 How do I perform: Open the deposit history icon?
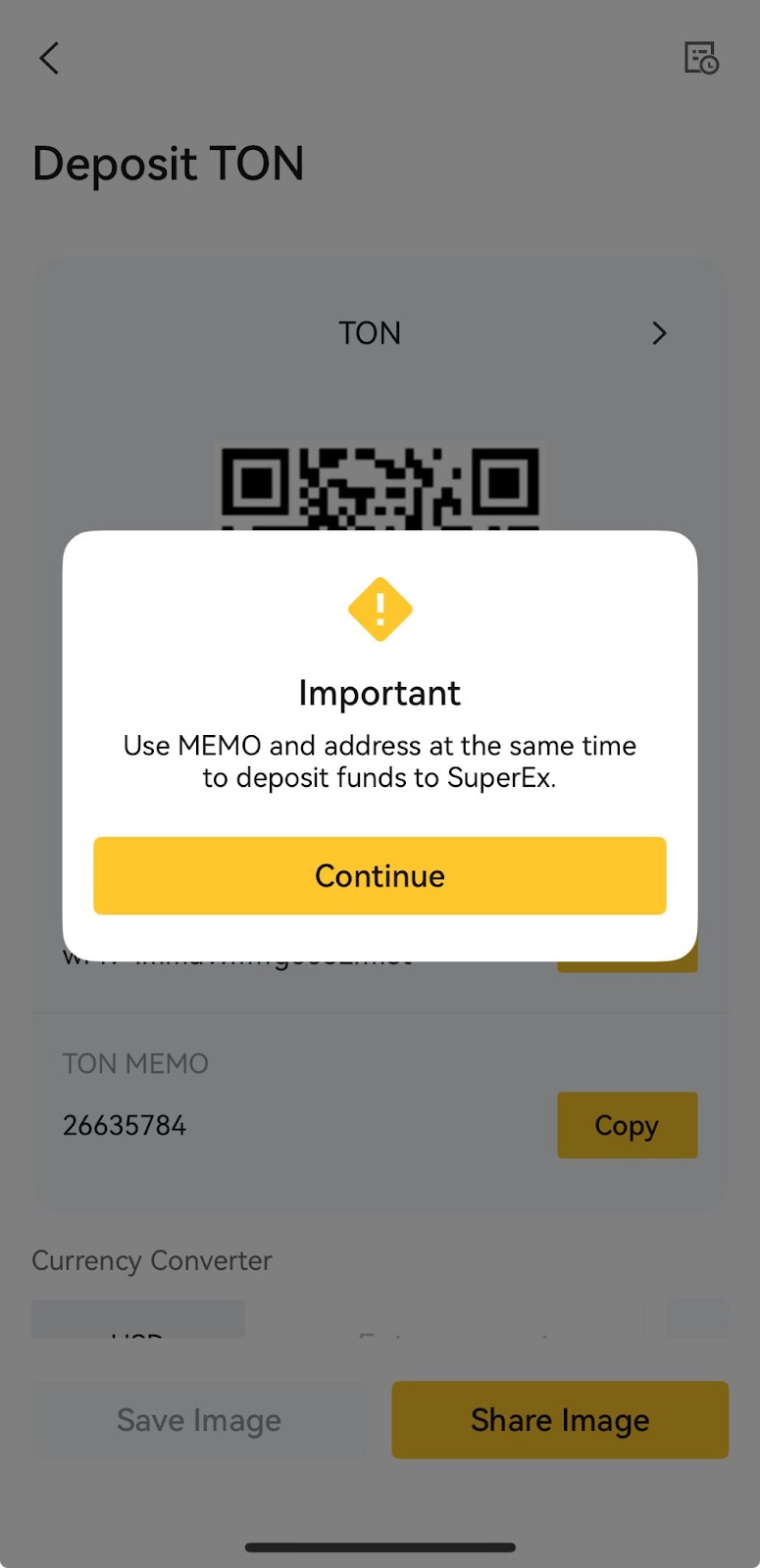700,58
